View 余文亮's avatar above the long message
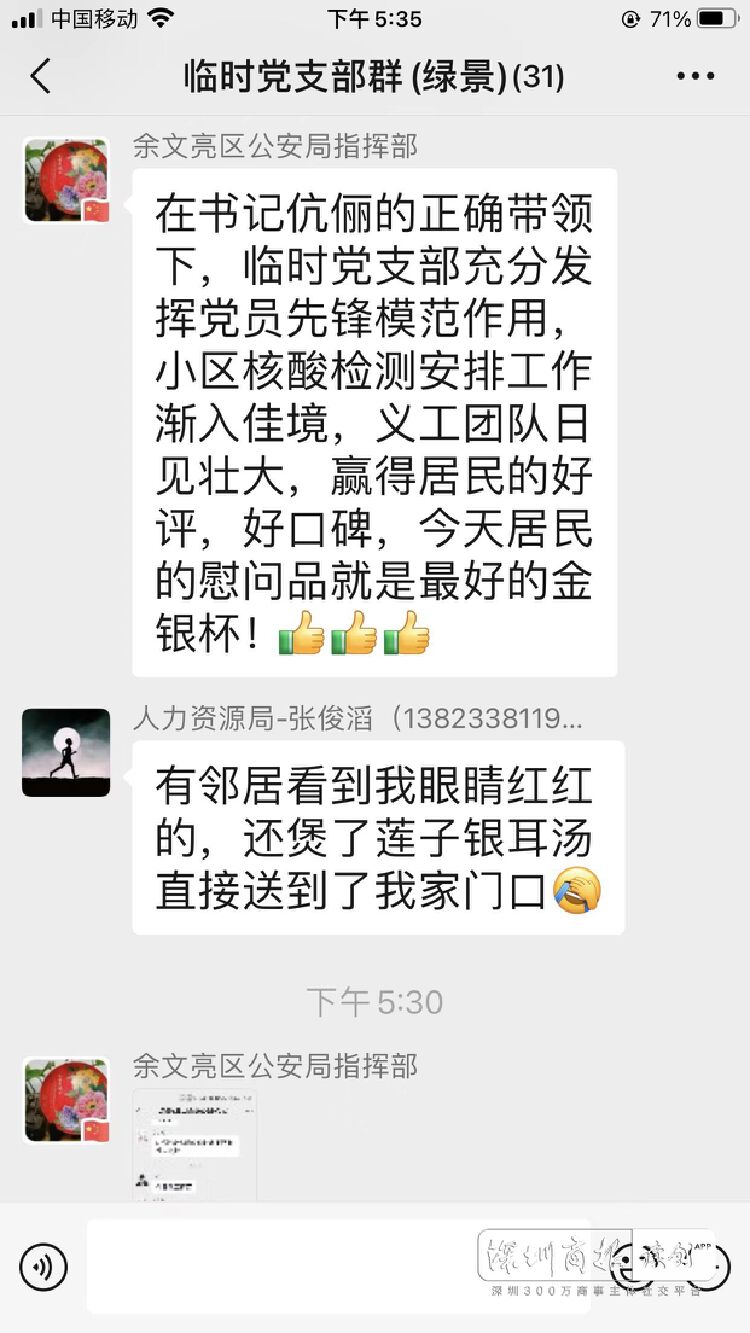The image size is (750, 1333). tap(66, 180)
